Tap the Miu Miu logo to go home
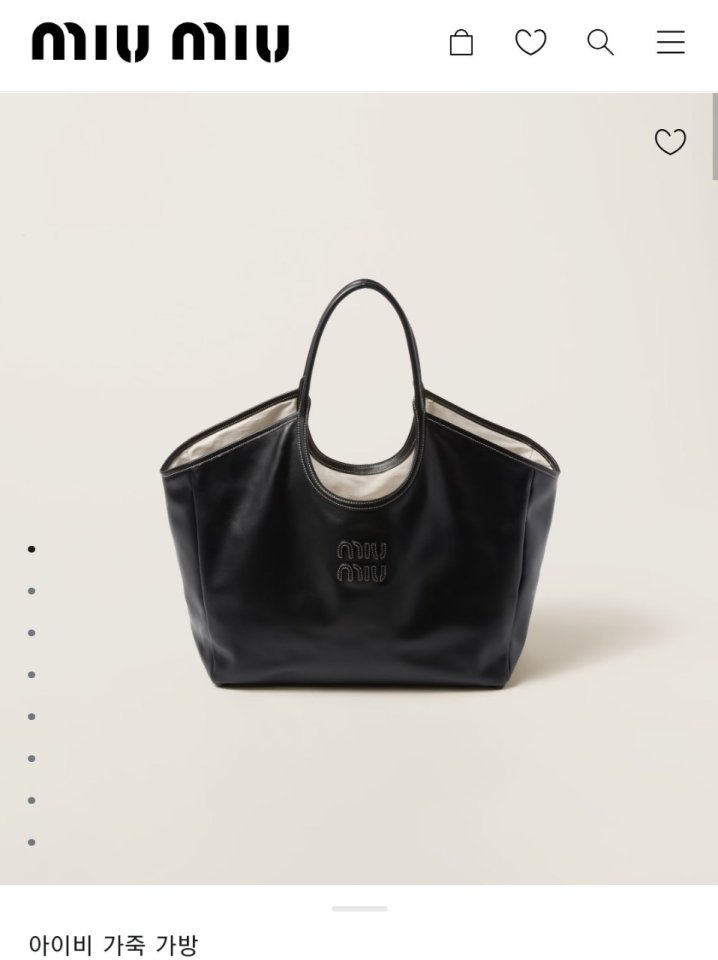Screen dimensions: 718x960 pos(160,43)
